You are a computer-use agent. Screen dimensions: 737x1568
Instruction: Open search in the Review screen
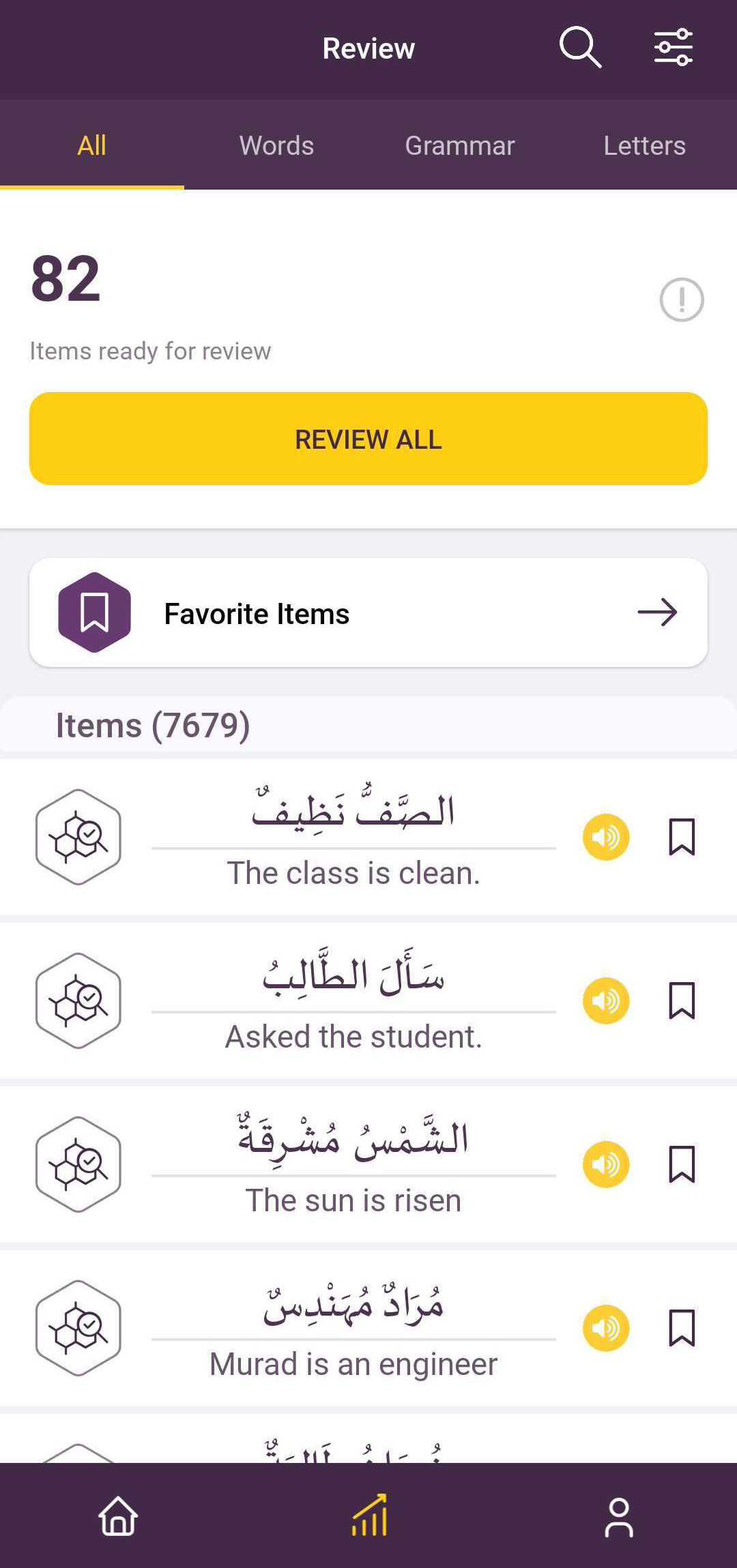(579, 48)
